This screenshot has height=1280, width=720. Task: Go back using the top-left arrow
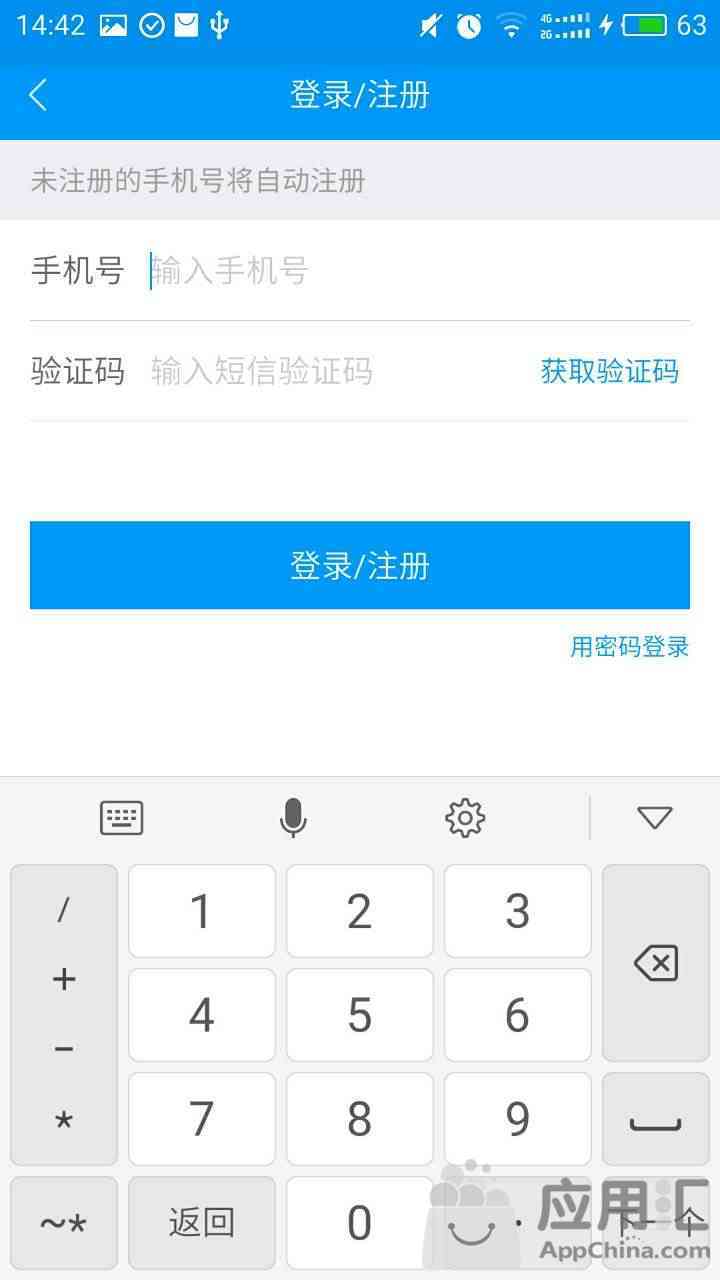[38, 95]
